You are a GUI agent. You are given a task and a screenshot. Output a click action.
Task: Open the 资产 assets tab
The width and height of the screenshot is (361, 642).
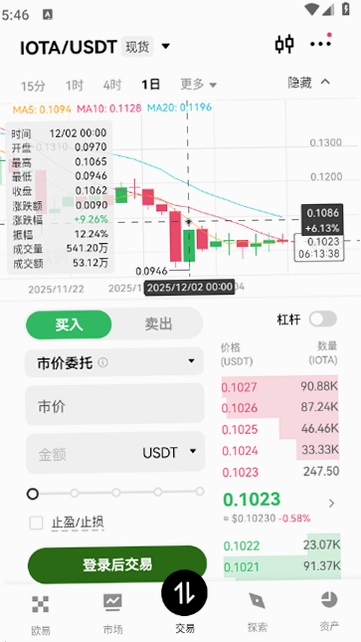(x=329, y=611)
